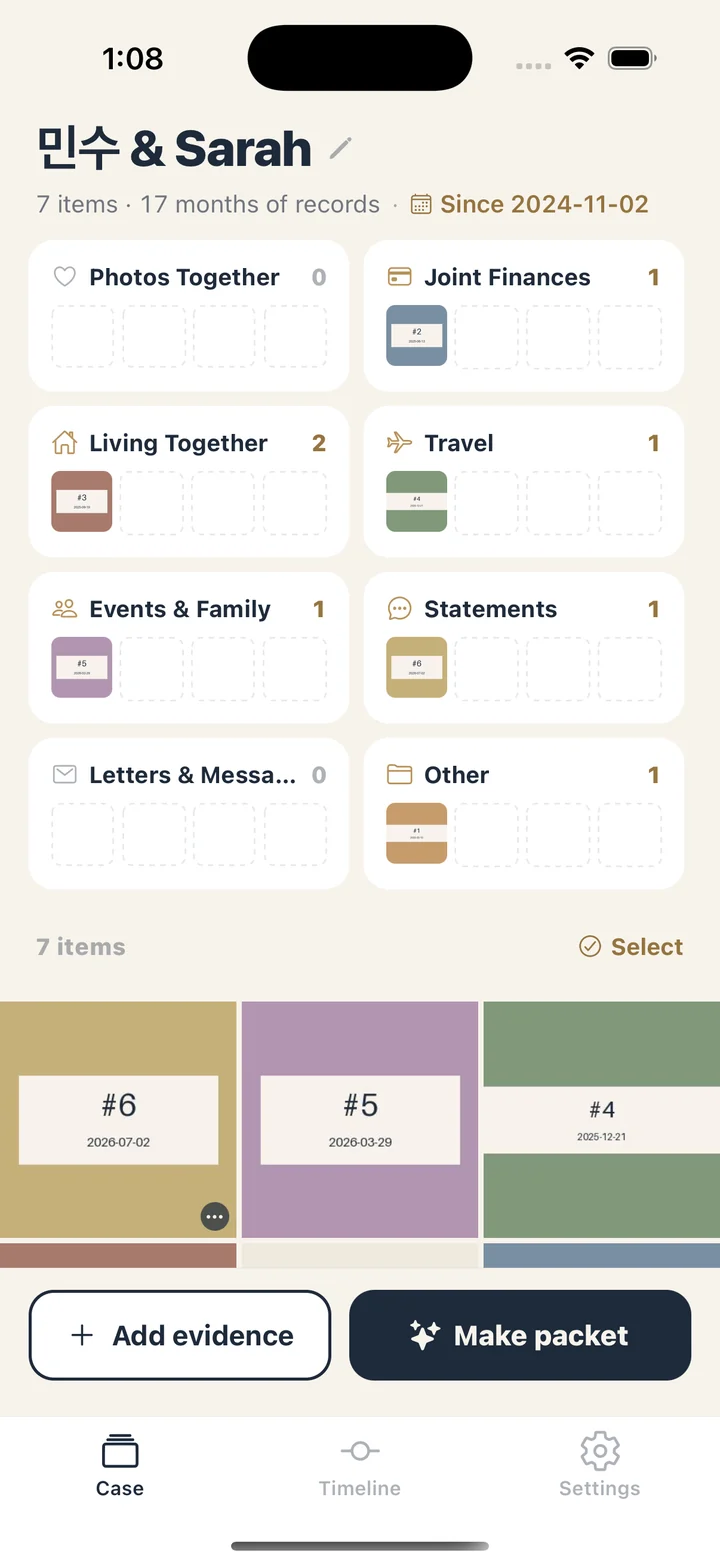Enter Select mode for items
720x1565 pixels.
[631, 947]
